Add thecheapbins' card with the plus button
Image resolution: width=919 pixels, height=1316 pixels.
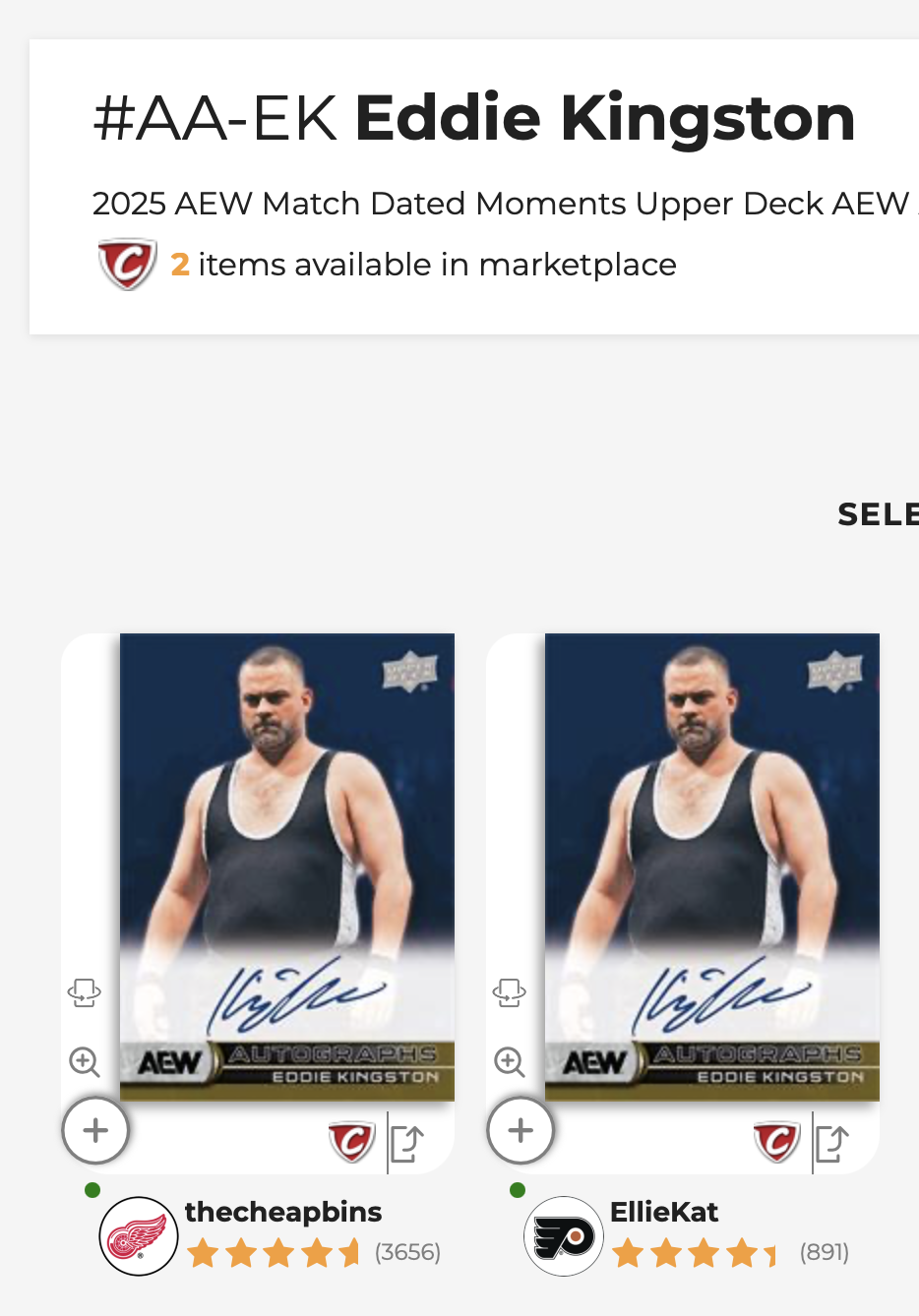coord(95,1131)
